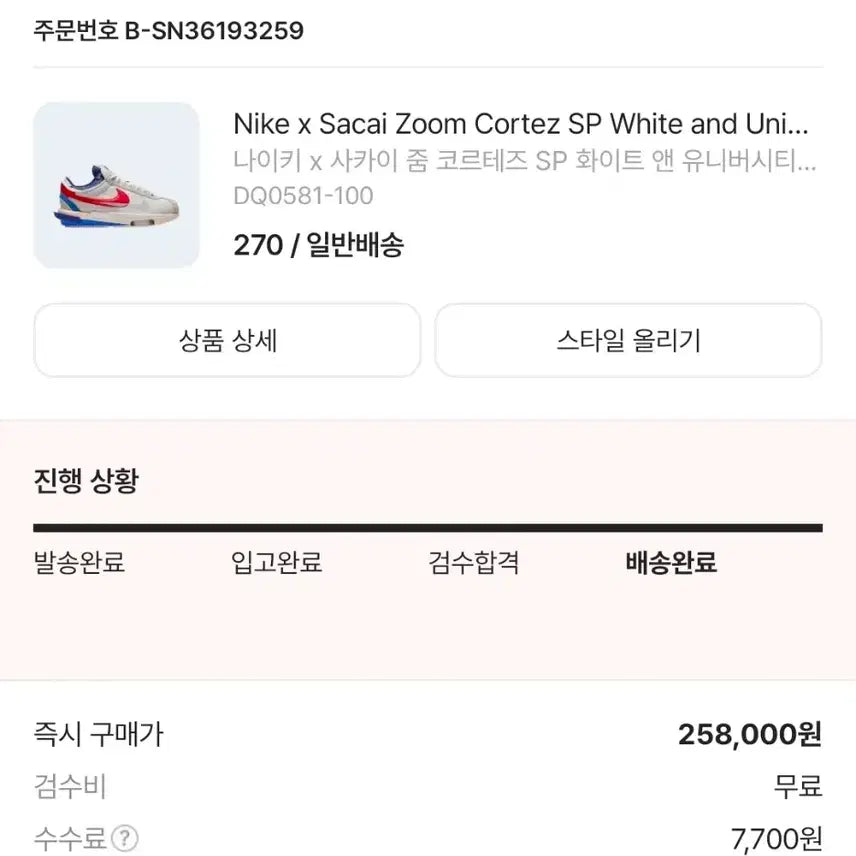Tap the 상품 상세 button
The image size is (856, 856).
[x=227, y=341]
